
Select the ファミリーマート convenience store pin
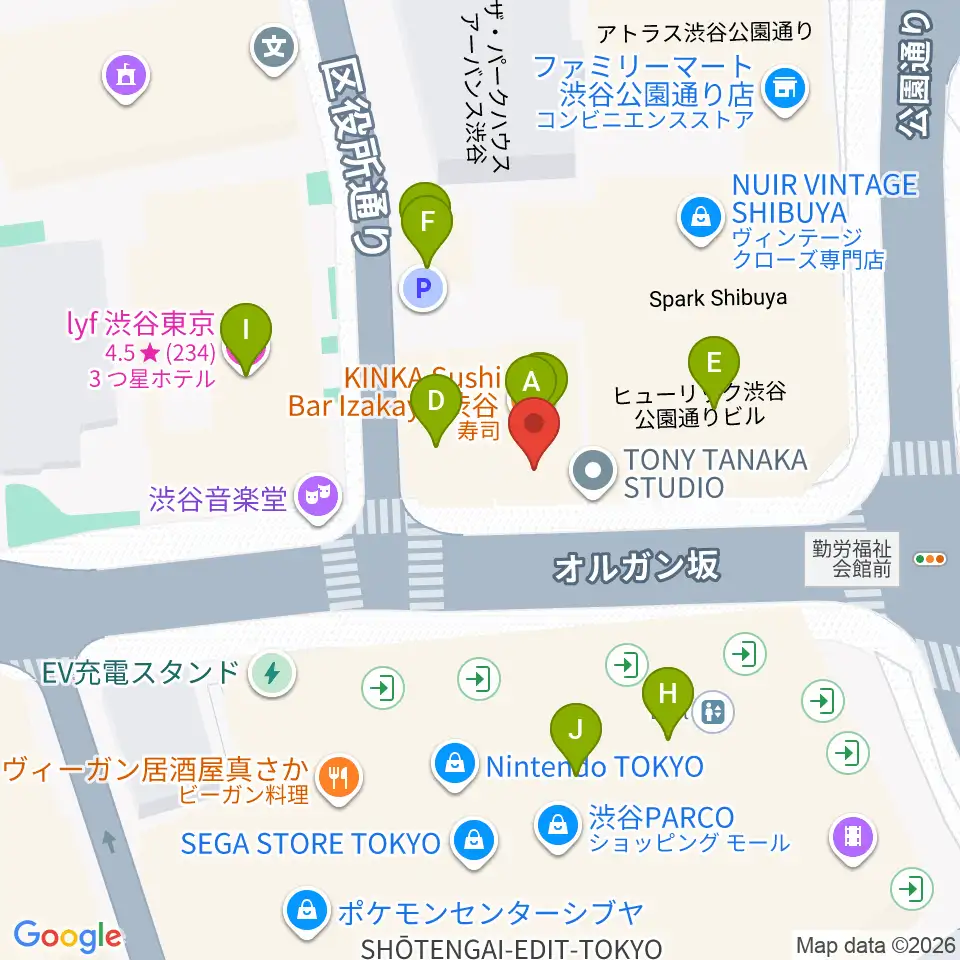785,91
